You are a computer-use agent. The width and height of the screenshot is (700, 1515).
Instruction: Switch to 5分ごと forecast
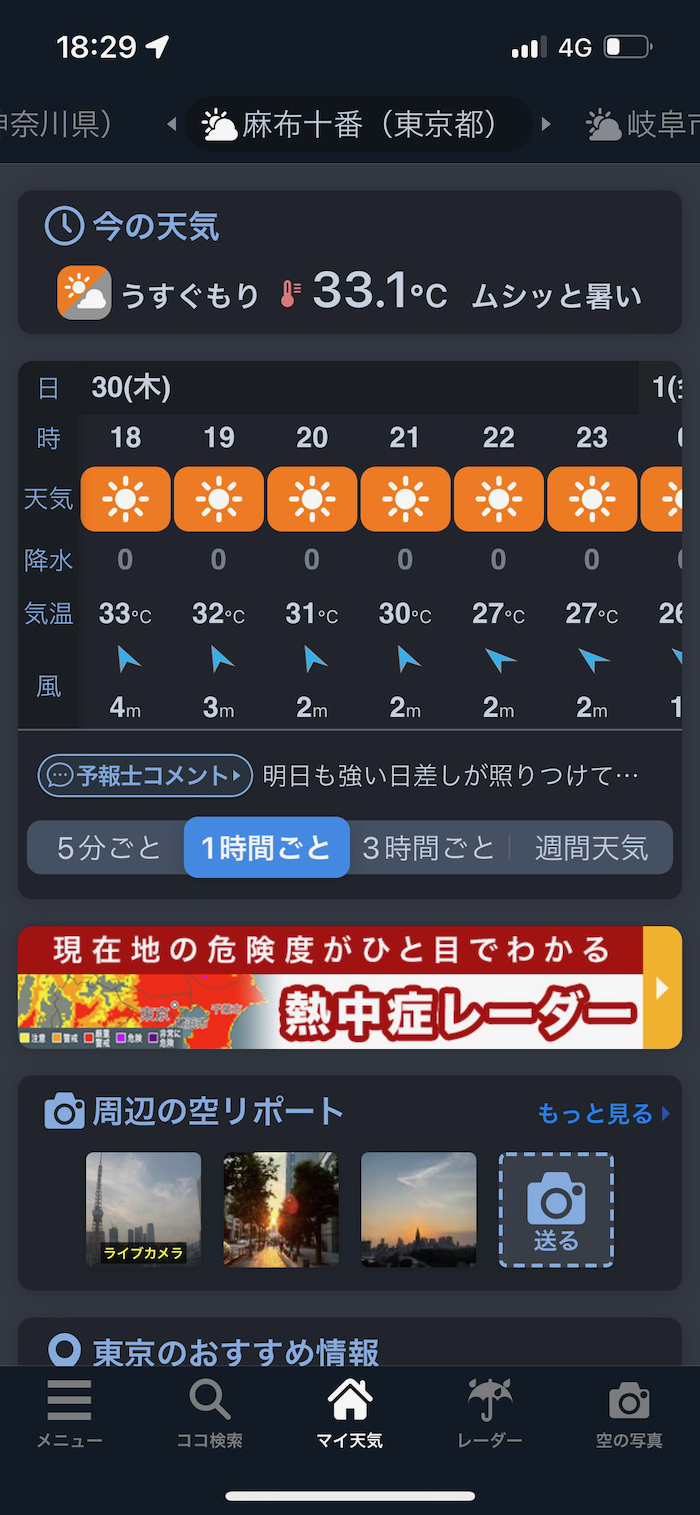point(108,848)
